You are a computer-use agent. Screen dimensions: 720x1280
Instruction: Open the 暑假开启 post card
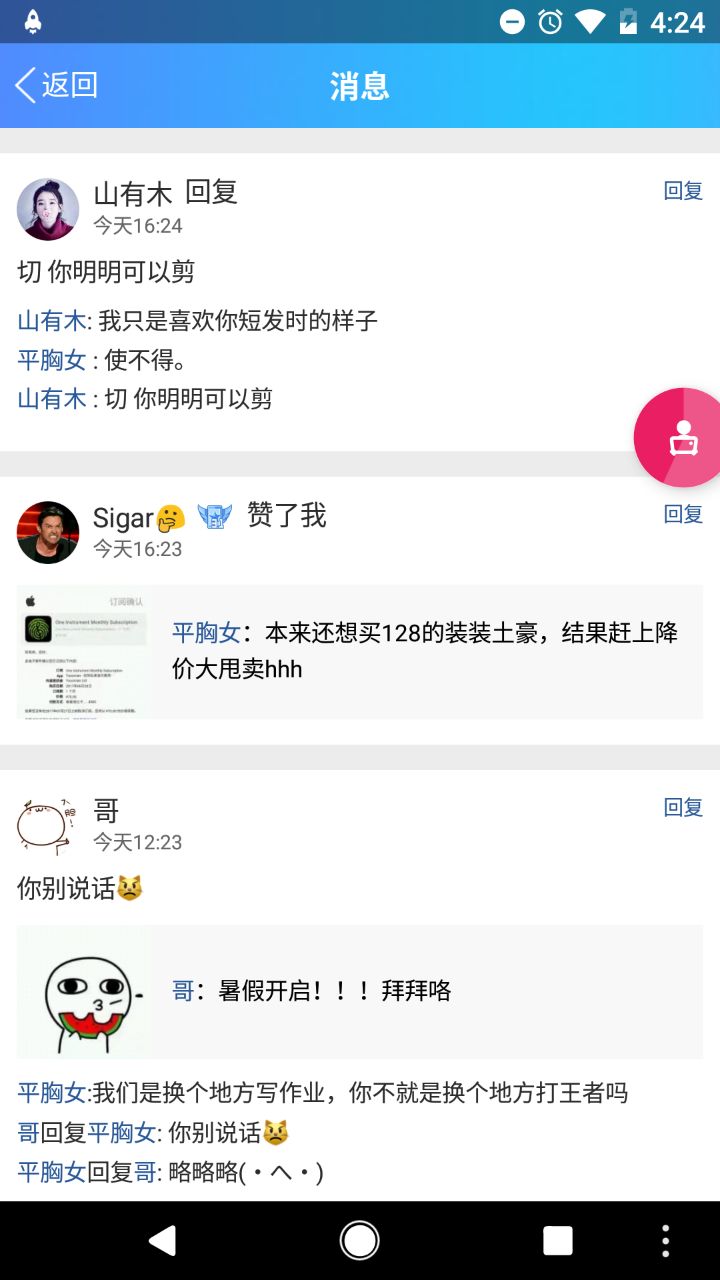[360, 991]
